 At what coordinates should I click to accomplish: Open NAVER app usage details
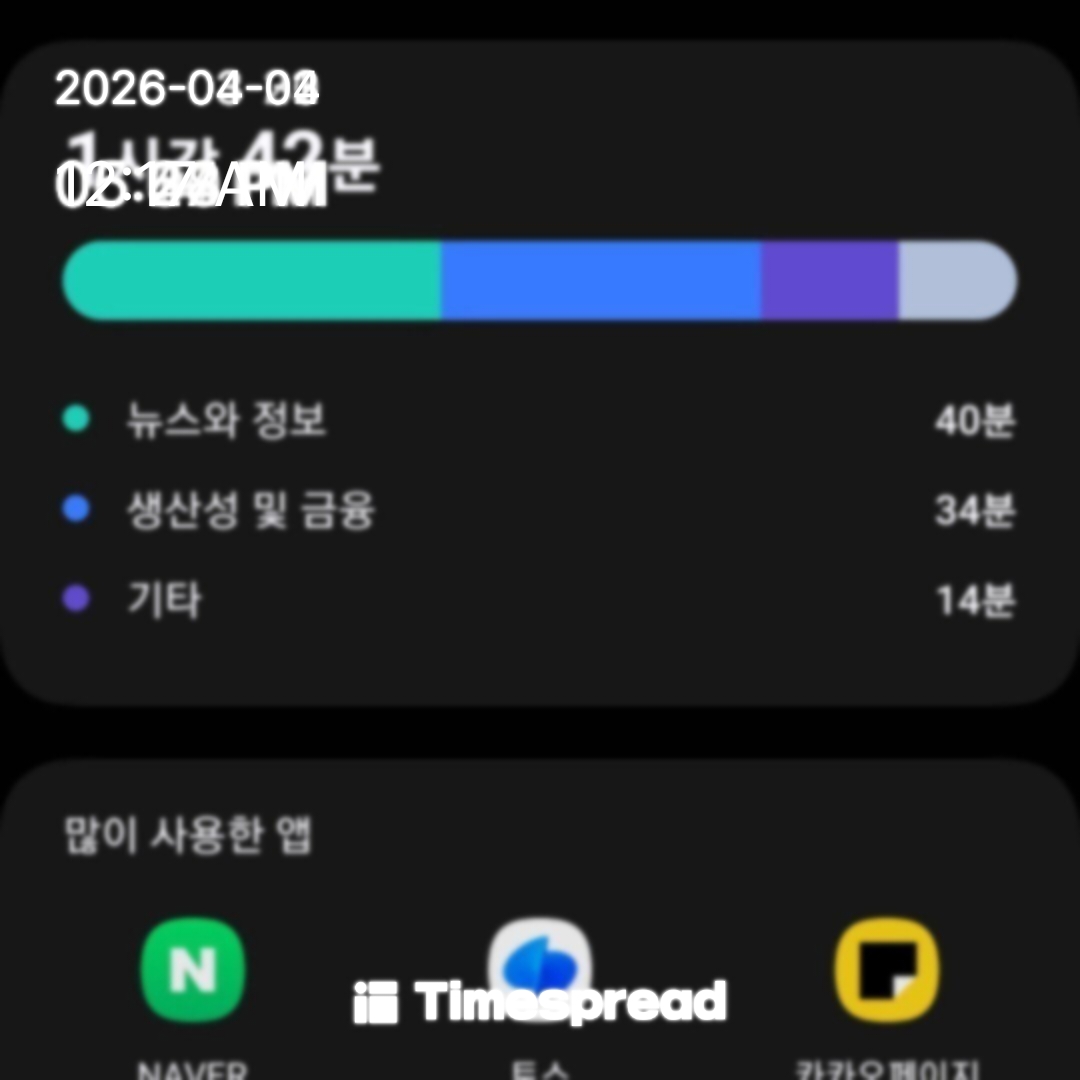click(x=192, y=970)
